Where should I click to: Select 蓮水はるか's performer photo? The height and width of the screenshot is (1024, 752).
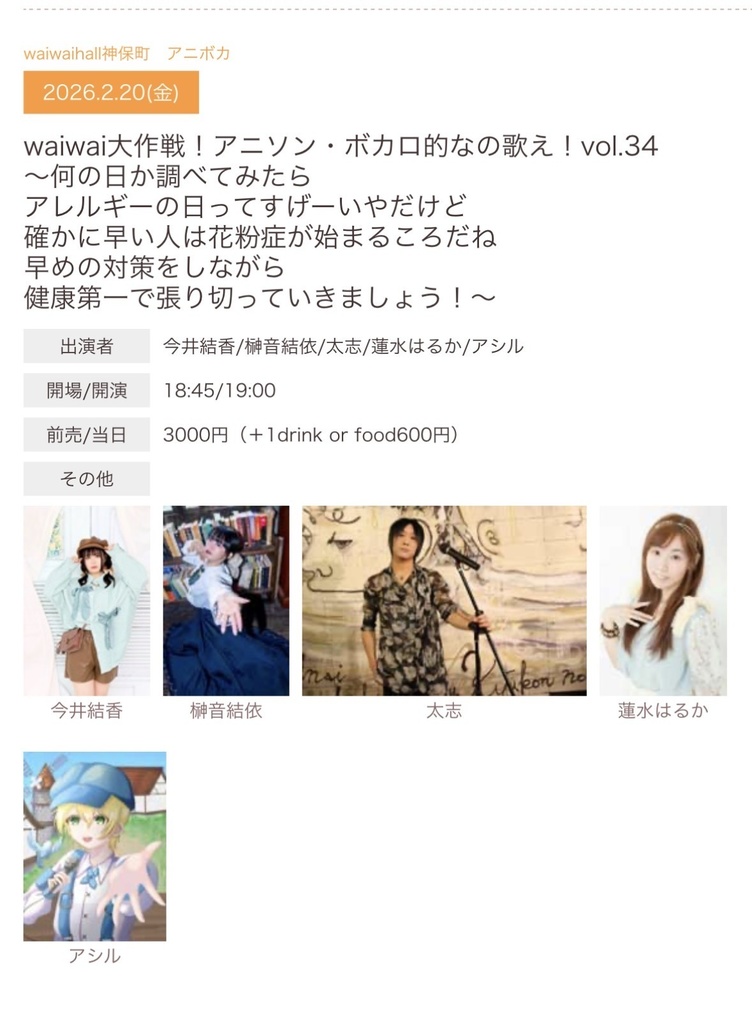point(662,600)
